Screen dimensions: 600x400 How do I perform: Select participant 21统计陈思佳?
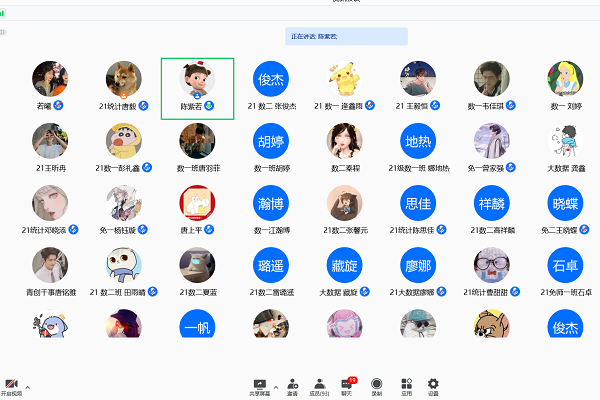tap(418, 204)
